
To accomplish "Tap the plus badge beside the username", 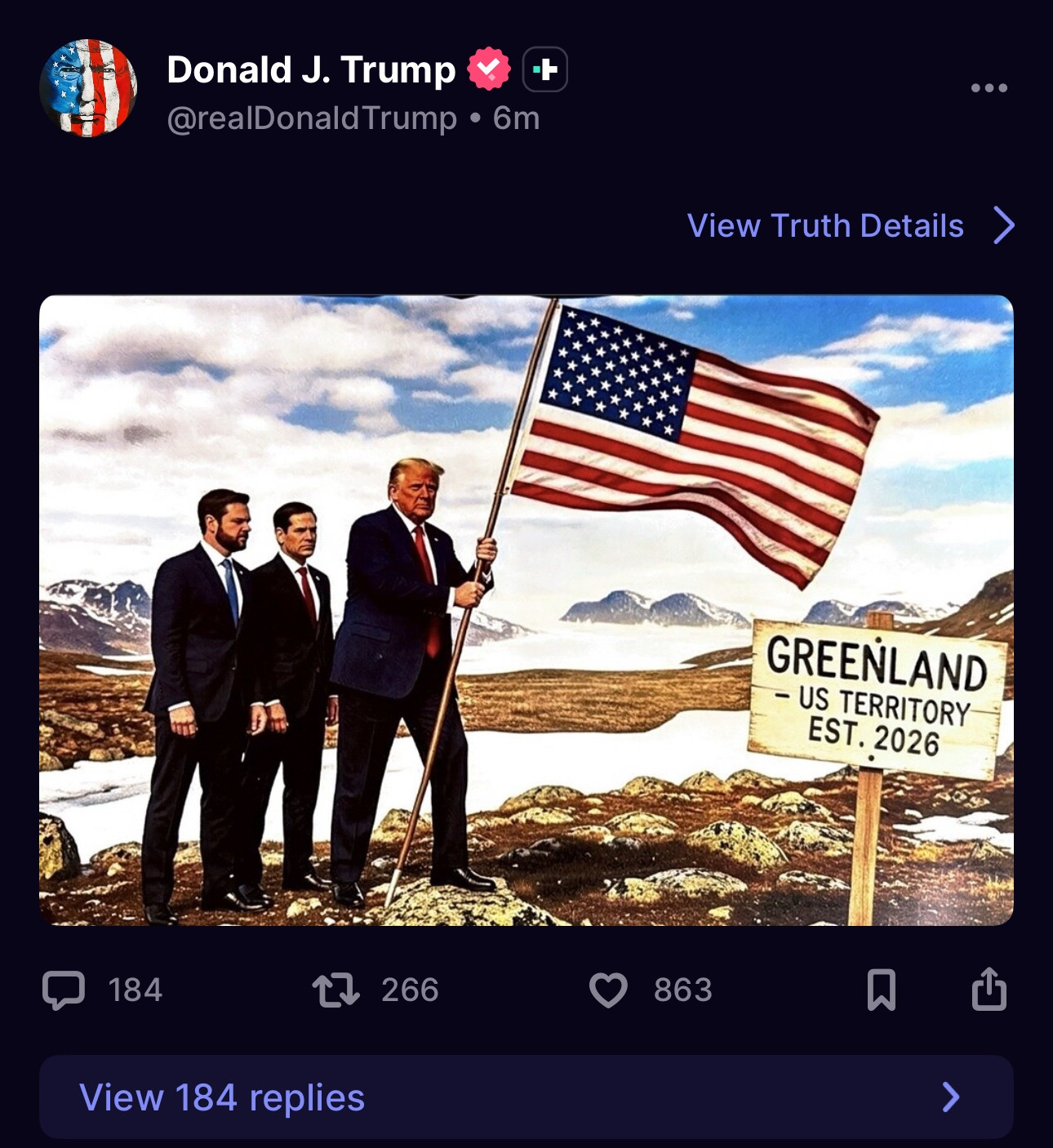I will coord(544,70).
